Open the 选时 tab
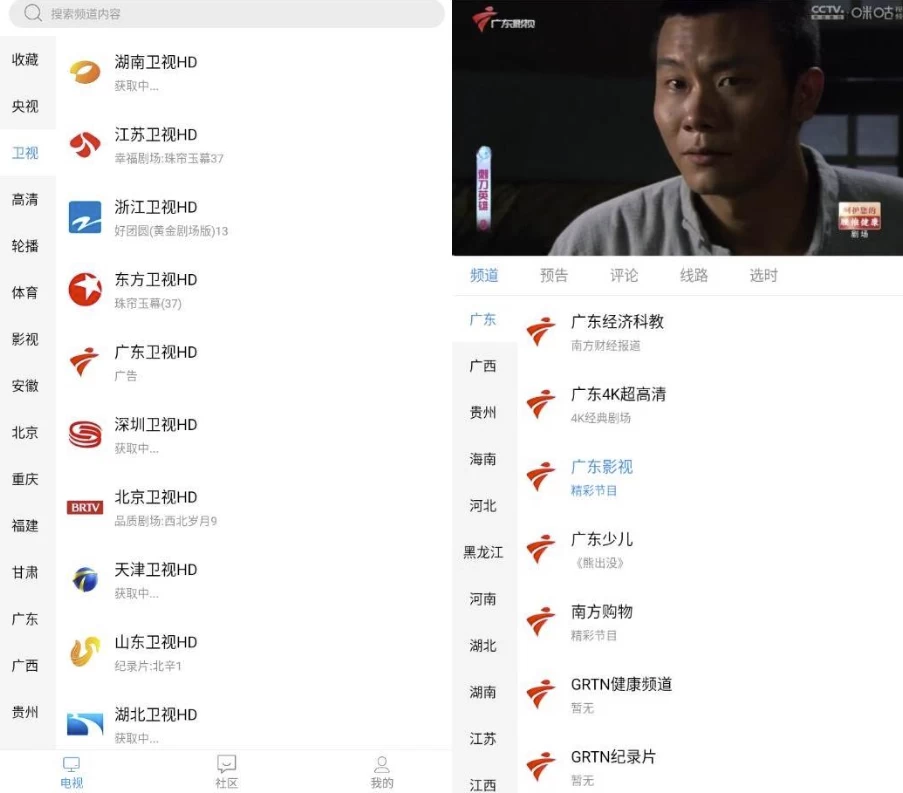Image resolution: width=903 pixels, height=793 pixels. [x=764, y=275]
